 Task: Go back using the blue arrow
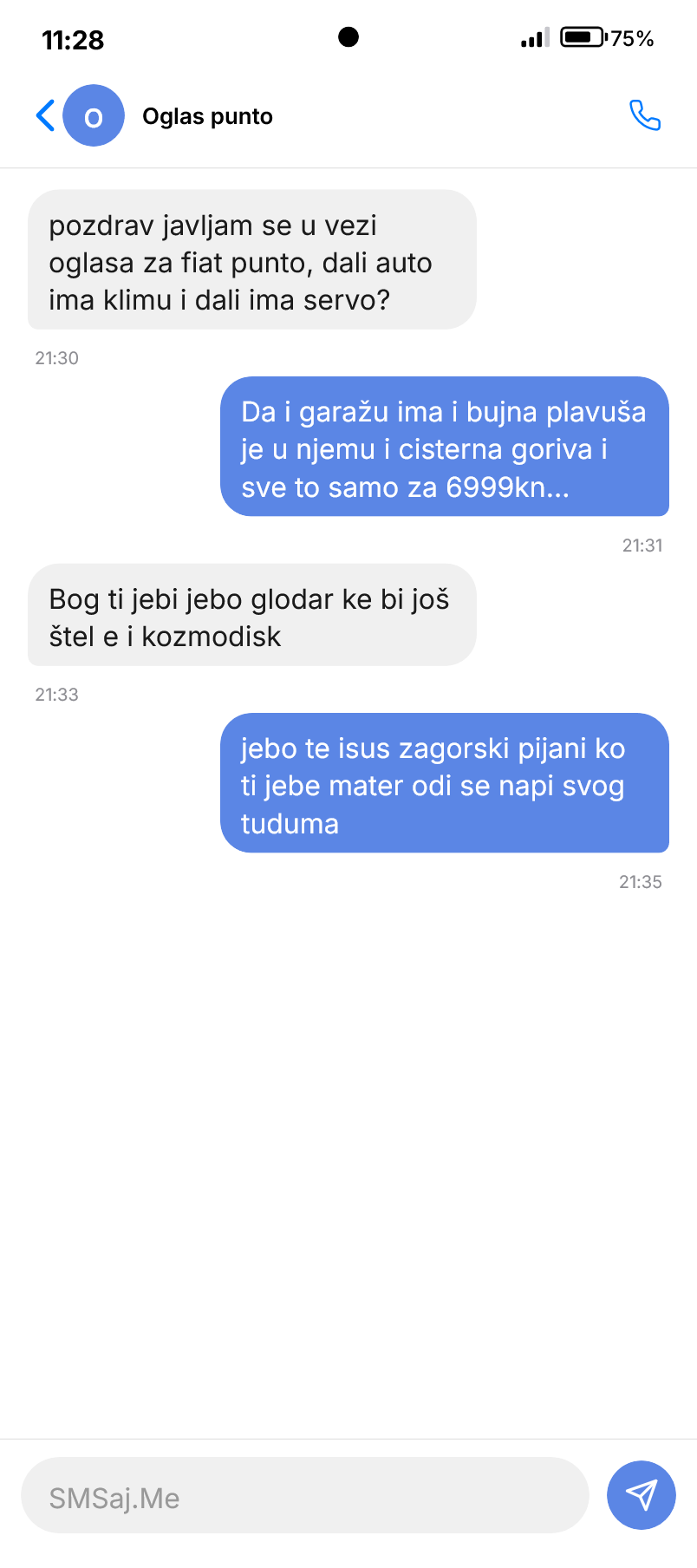pos(45,115)
